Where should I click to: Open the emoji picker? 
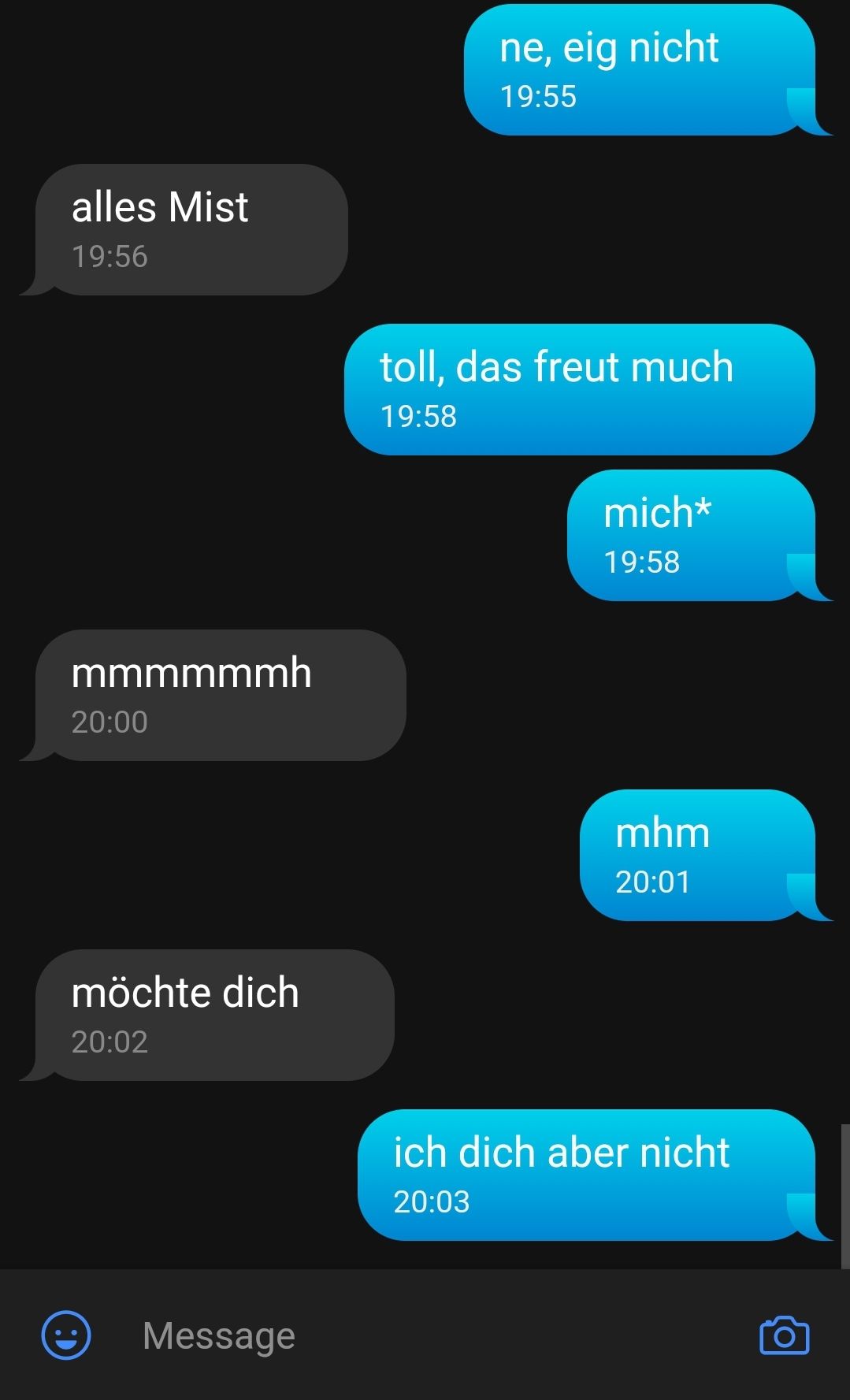[x=66, y=1335]
